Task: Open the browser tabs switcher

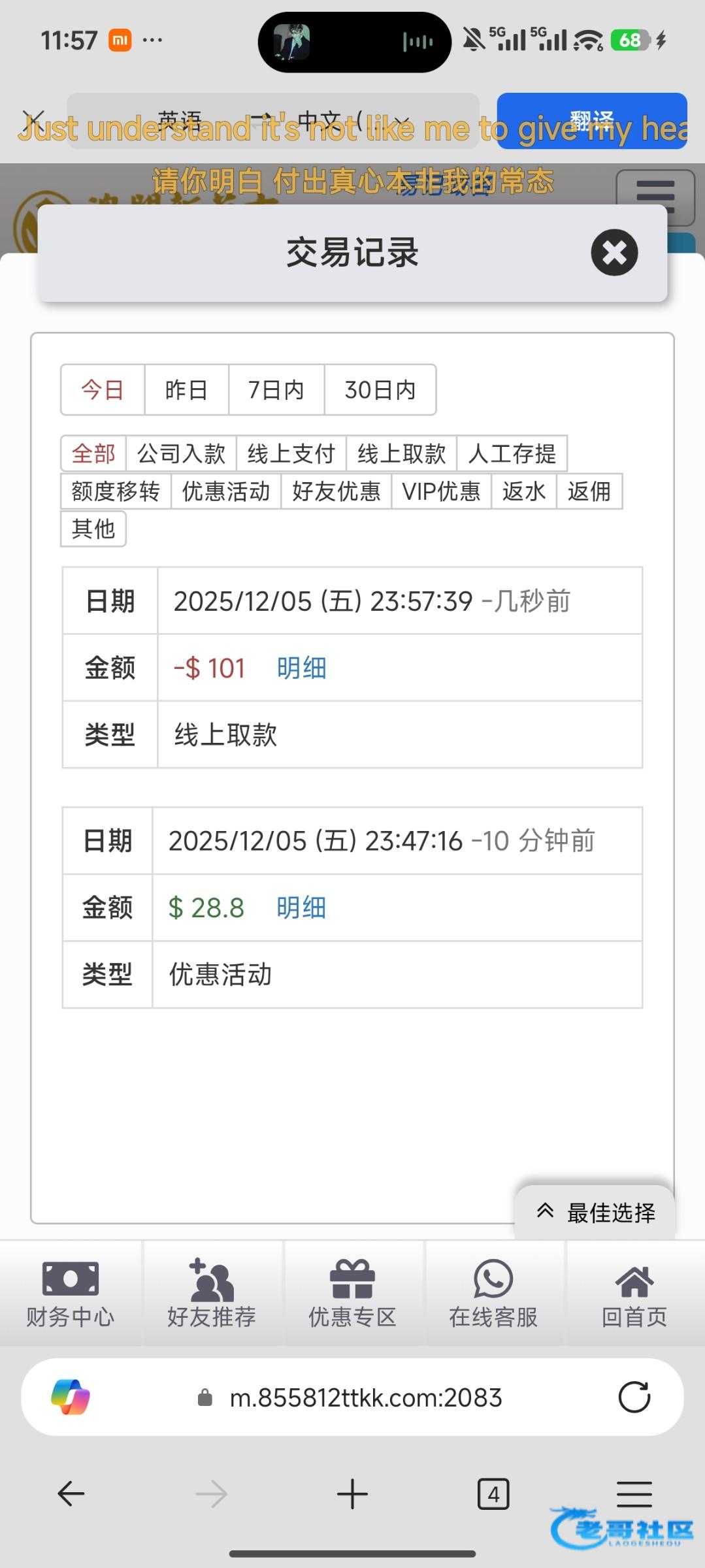Action: pos(493,1494)
